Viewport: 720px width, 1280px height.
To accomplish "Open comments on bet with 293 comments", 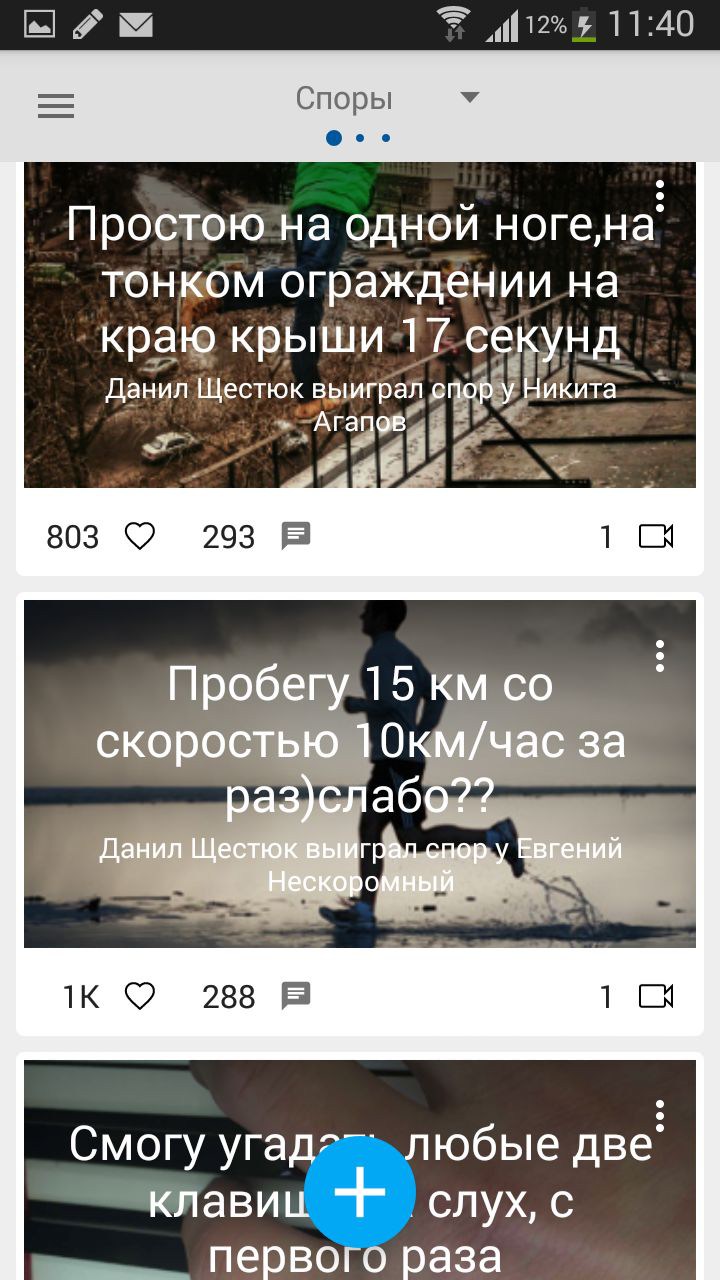I will [x=295, y=537].
